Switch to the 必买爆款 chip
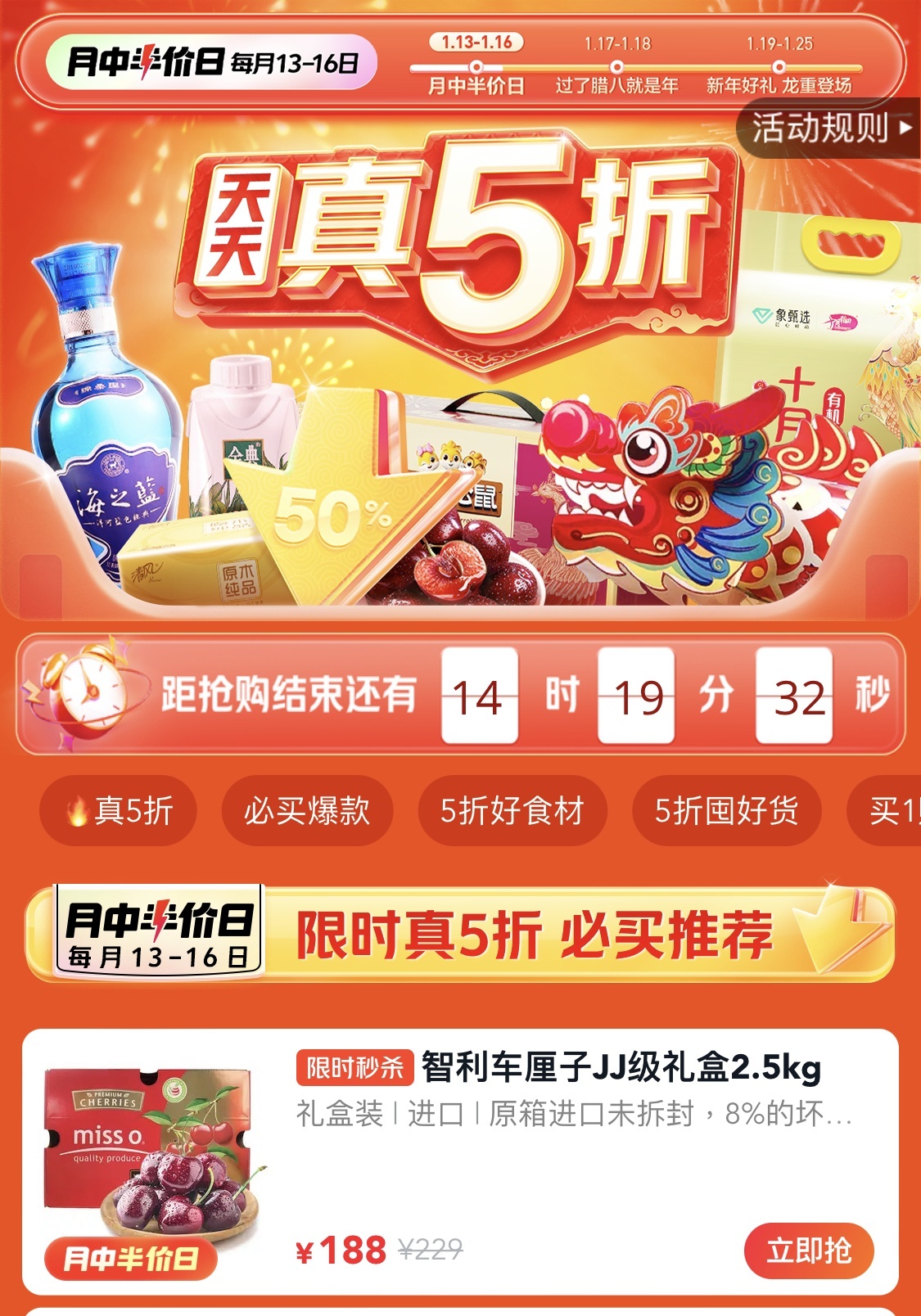Image resolution: width=921 pixels, height=1316 pixels. click(x=307, y=811)
